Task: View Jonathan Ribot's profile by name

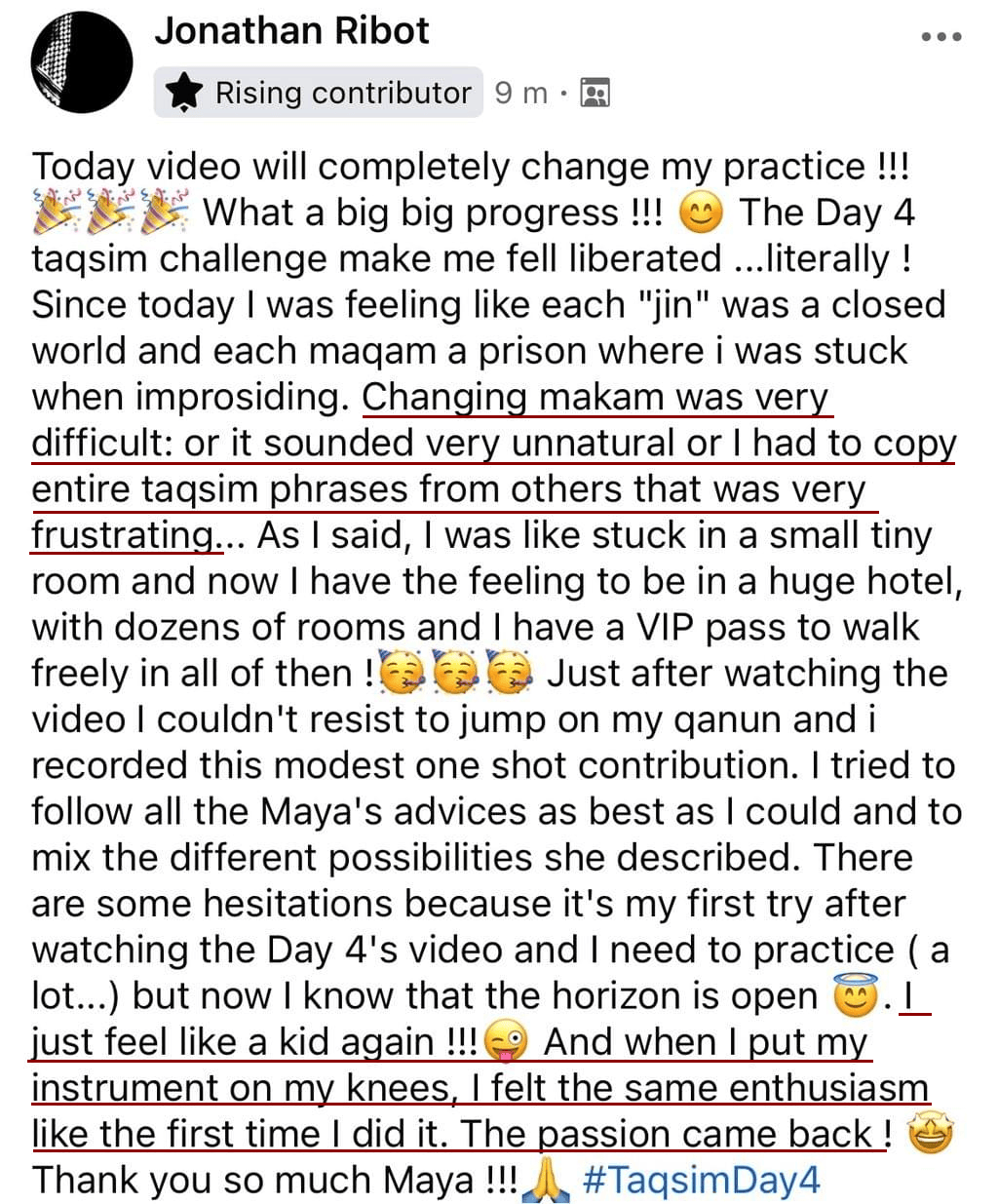Action: (x=291, y=30)
